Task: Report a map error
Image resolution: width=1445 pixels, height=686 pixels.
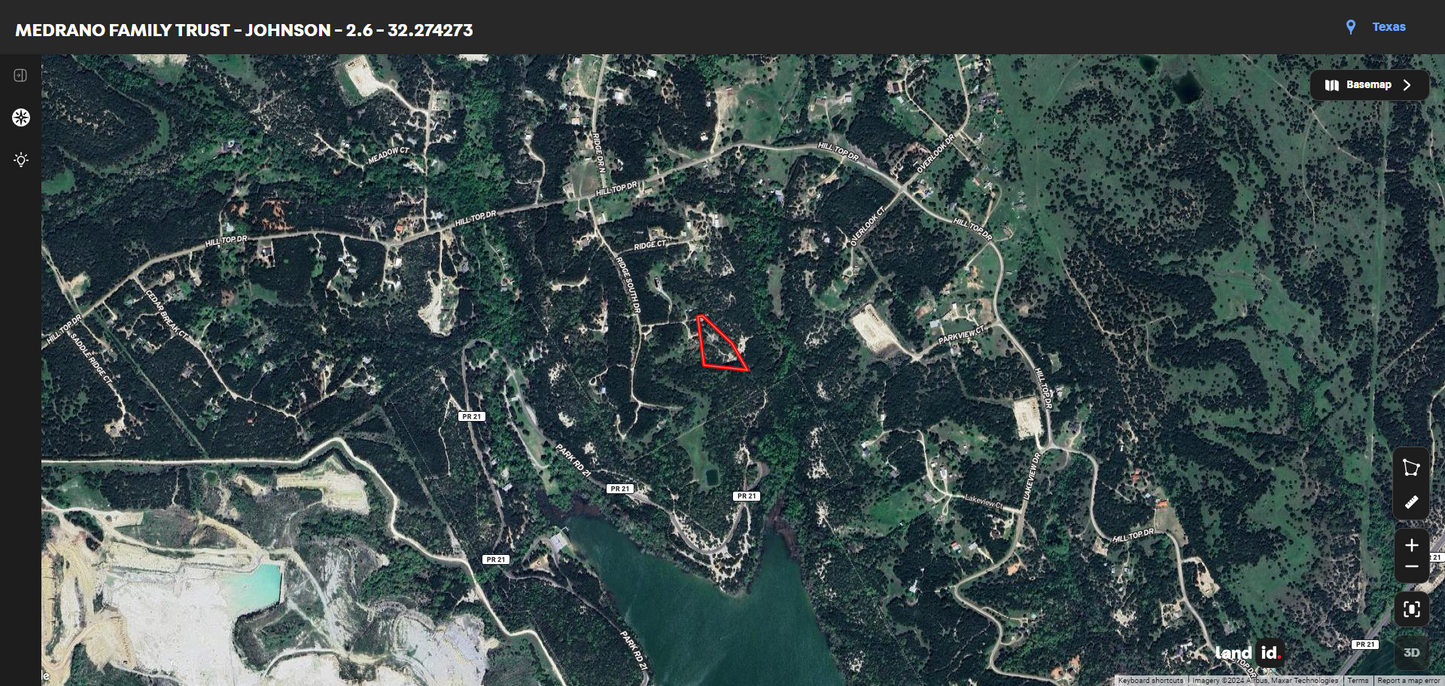Action: point(1408,681)
